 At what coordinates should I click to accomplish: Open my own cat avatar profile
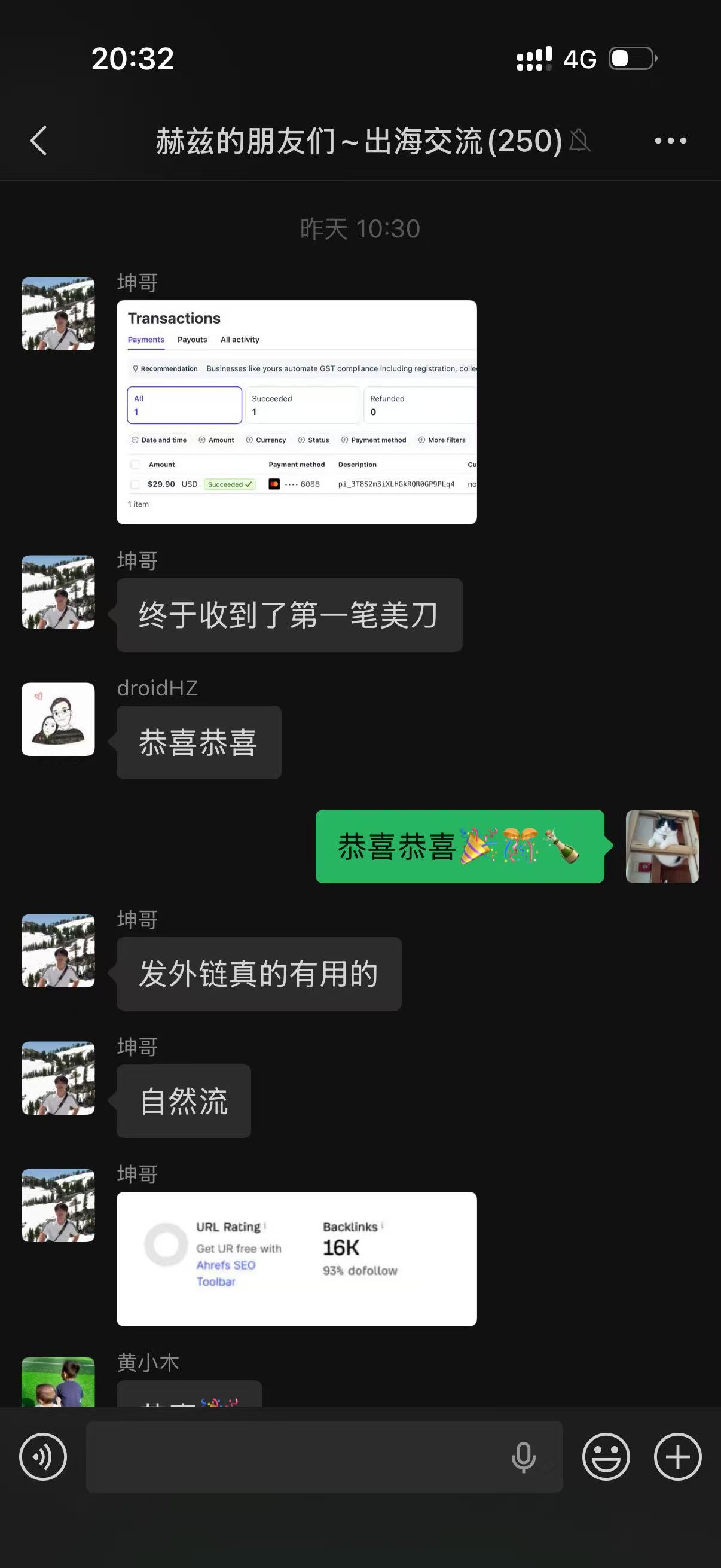pyautogui.click(x=662, y=846)
